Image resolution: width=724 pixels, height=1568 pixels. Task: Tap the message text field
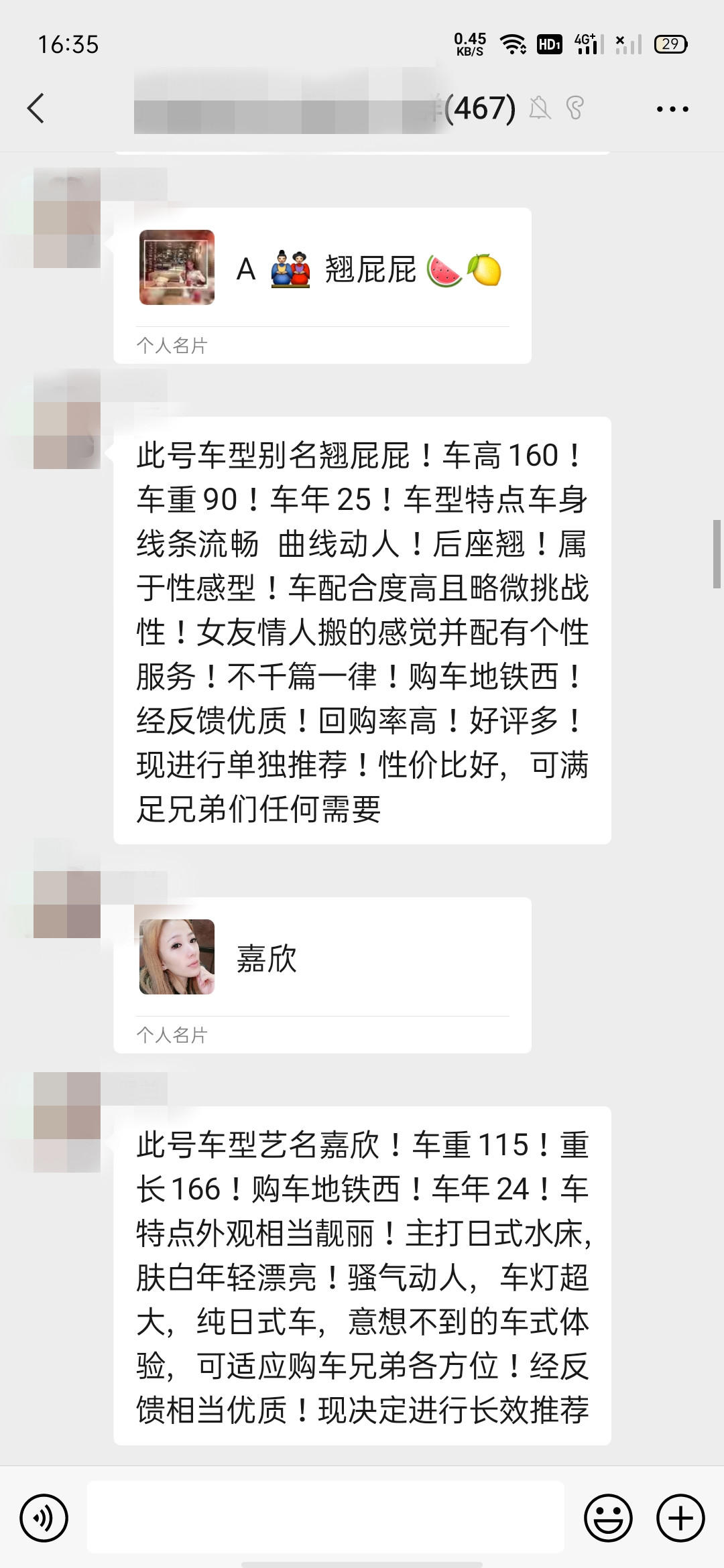pos(325,1518)
